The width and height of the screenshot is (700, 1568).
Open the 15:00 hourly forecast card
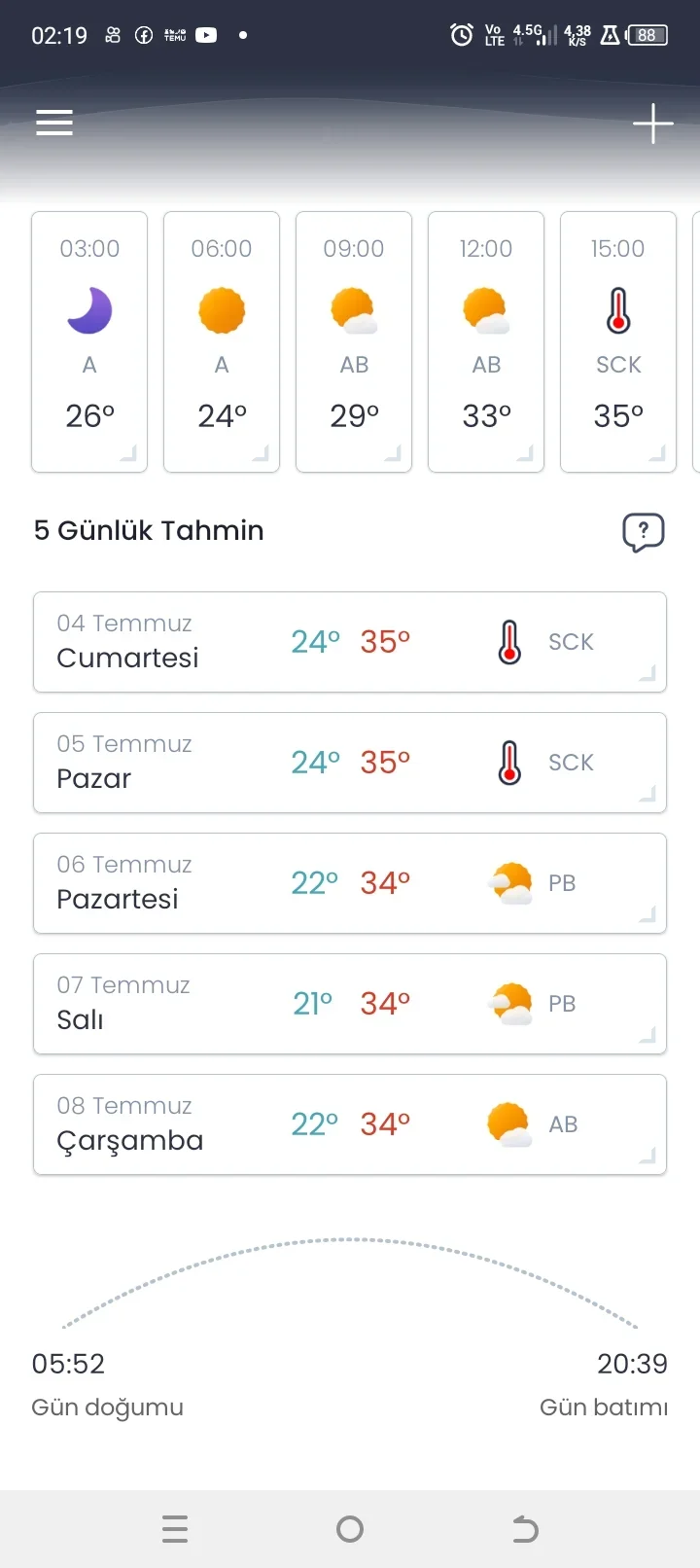[618, 341]
